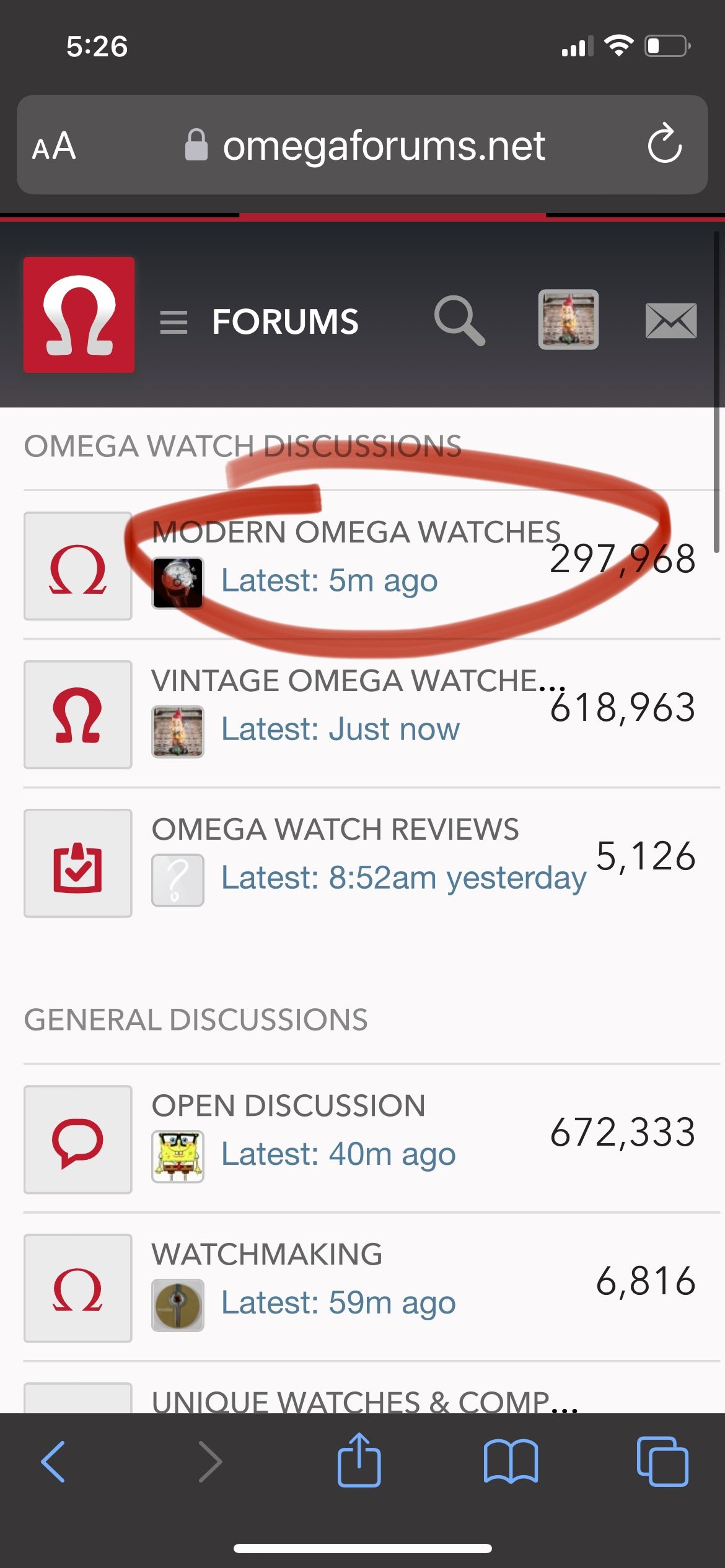Share this page from Safari toolbar

pyautogui.click(x=359, y=1461)
